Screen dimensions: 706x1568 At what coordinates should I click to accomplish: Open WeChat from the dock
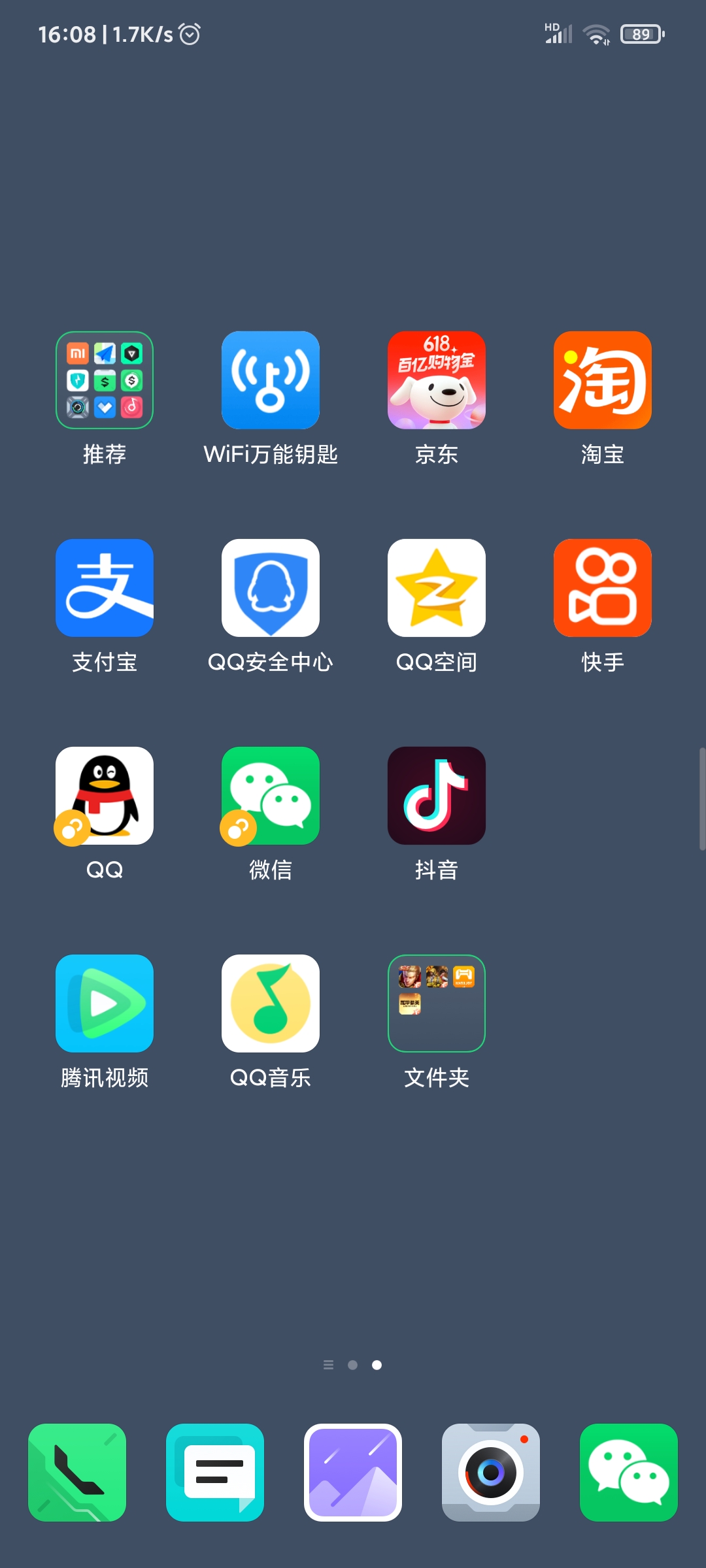629,1473
